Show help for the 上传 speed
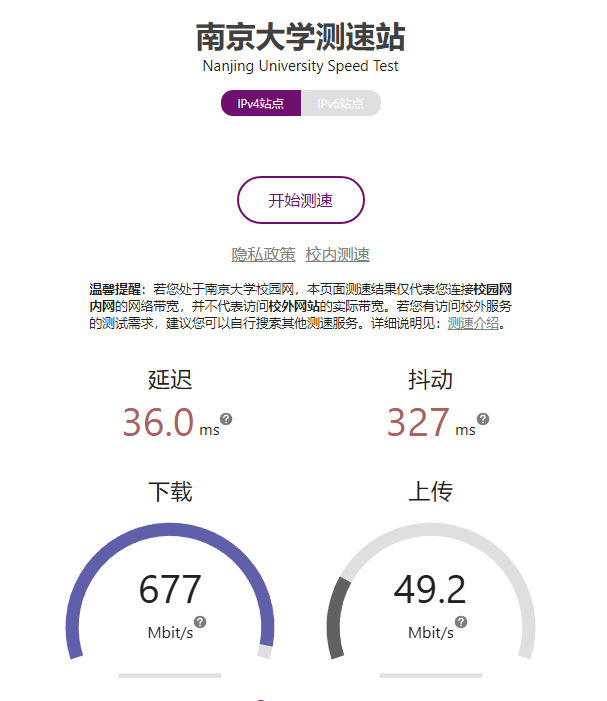 pos(461,622)
